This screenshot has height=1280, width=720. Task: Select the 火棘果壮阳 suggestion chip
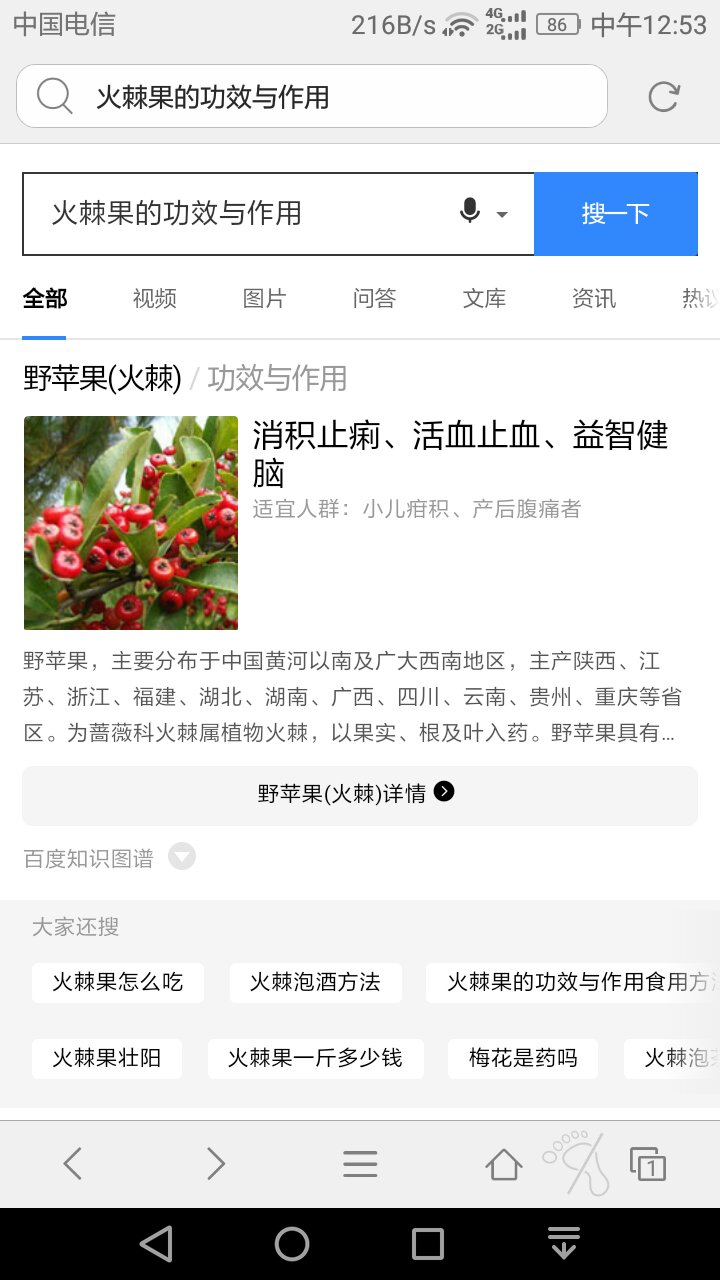click(x=107, y=1059)
